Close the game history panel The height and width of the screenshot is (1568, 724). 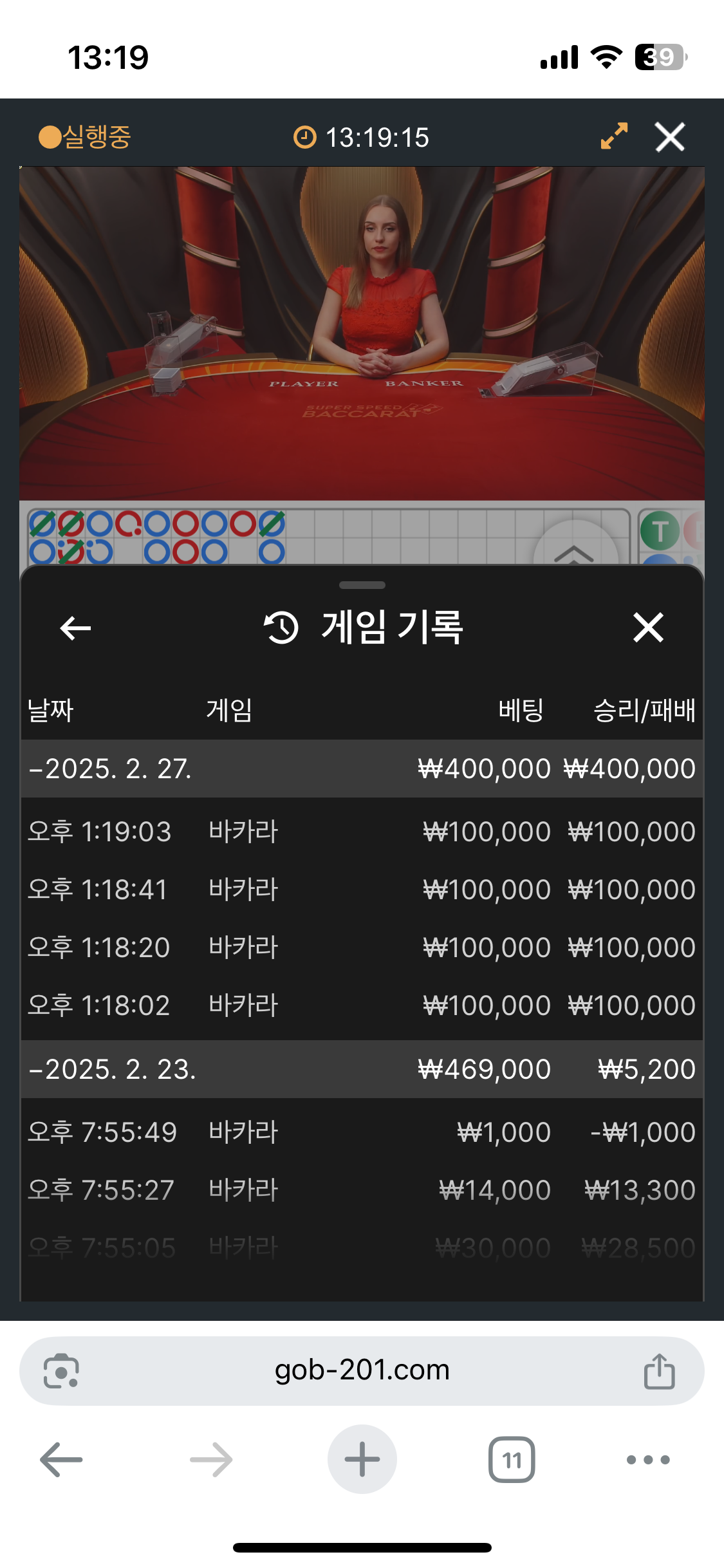coord(648,628)
